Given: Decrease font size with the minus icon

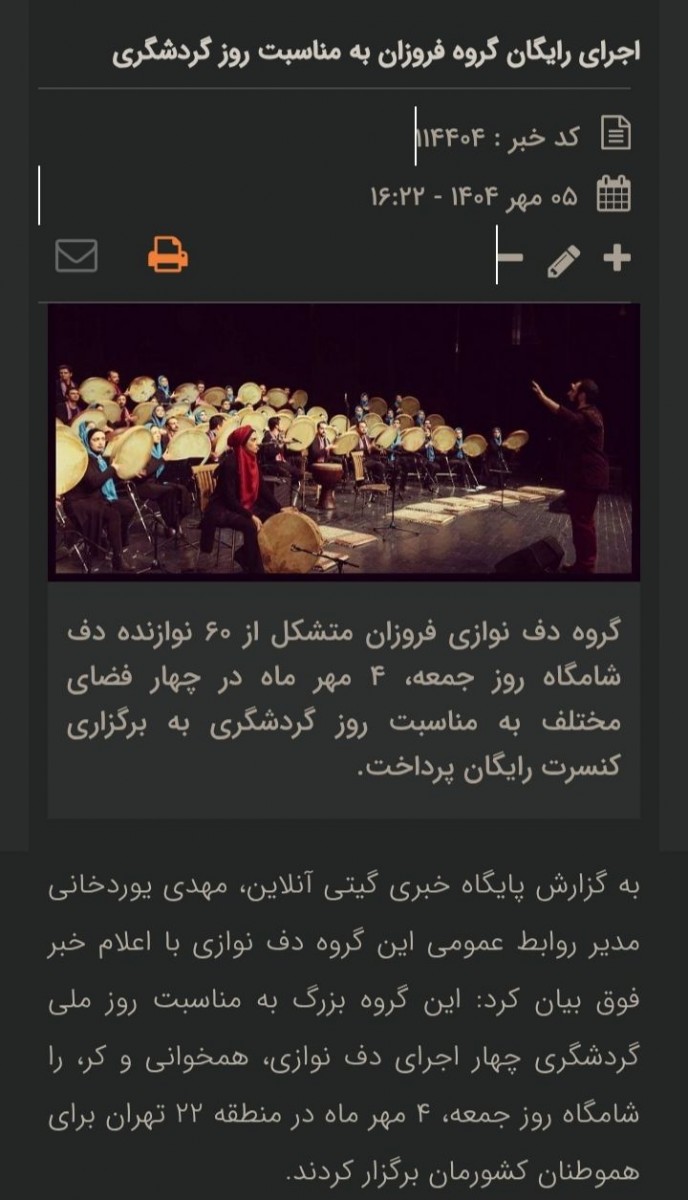Looking at the screenshot, I should click(510, 258).
